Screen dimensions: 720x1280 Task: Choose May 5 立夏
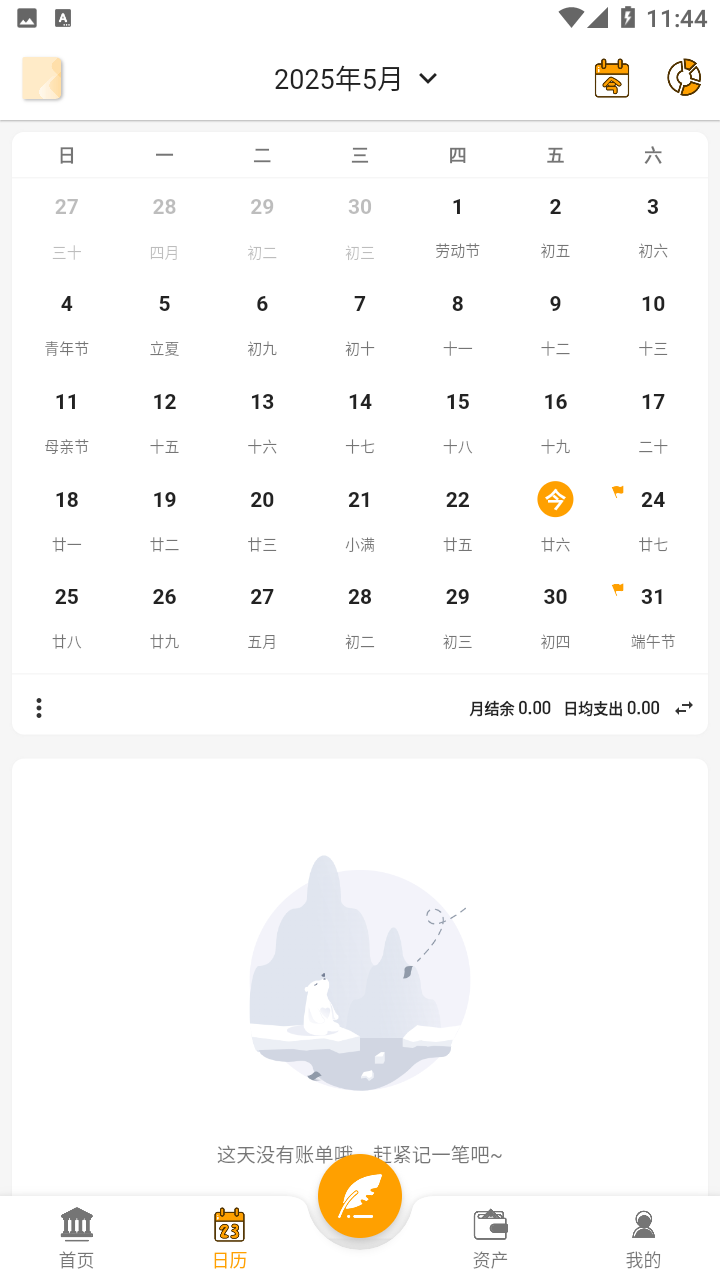[164, 323]
